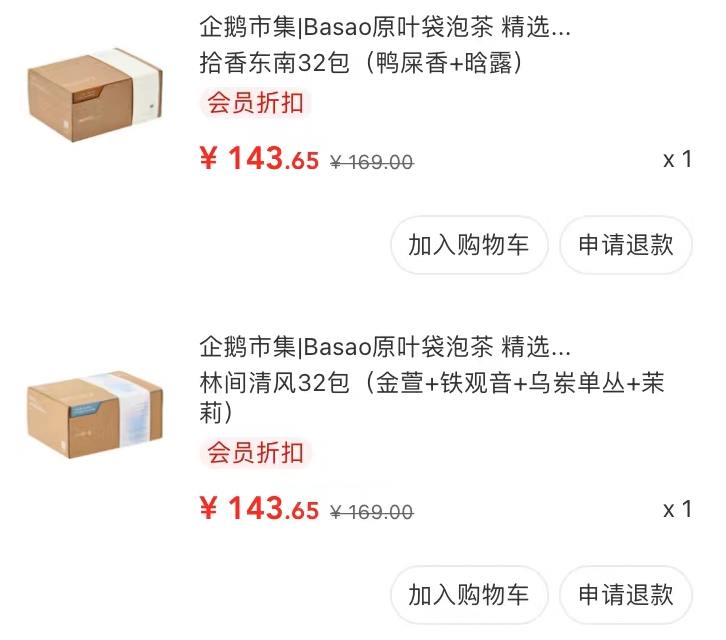Open the 拾香东南32包 product image

click(x=94, y=93)
